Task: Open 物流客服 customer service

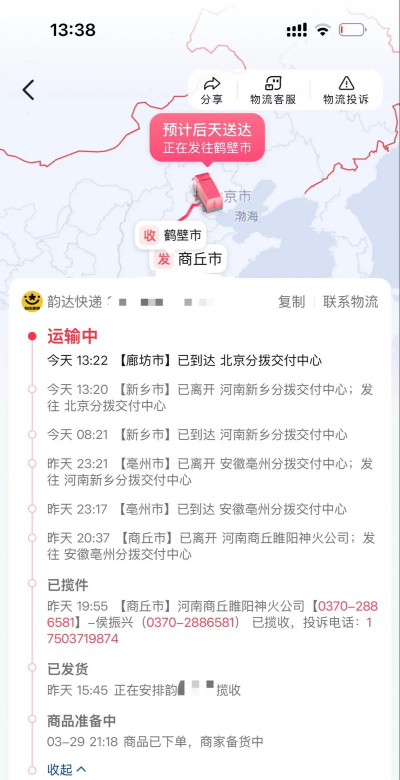Action: point(273,90)
